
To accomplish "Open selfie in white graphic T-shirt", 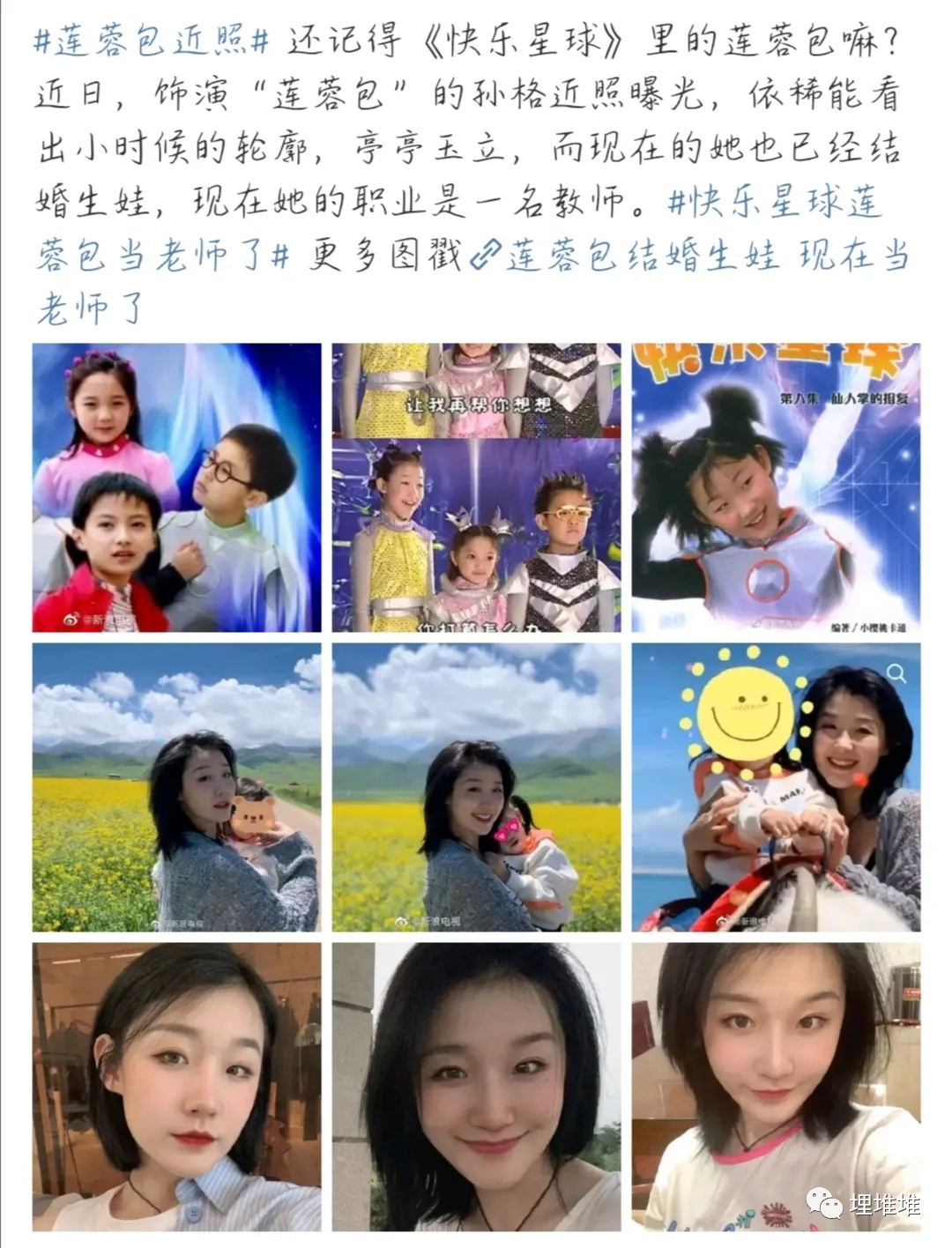I will click(776, 1086).
